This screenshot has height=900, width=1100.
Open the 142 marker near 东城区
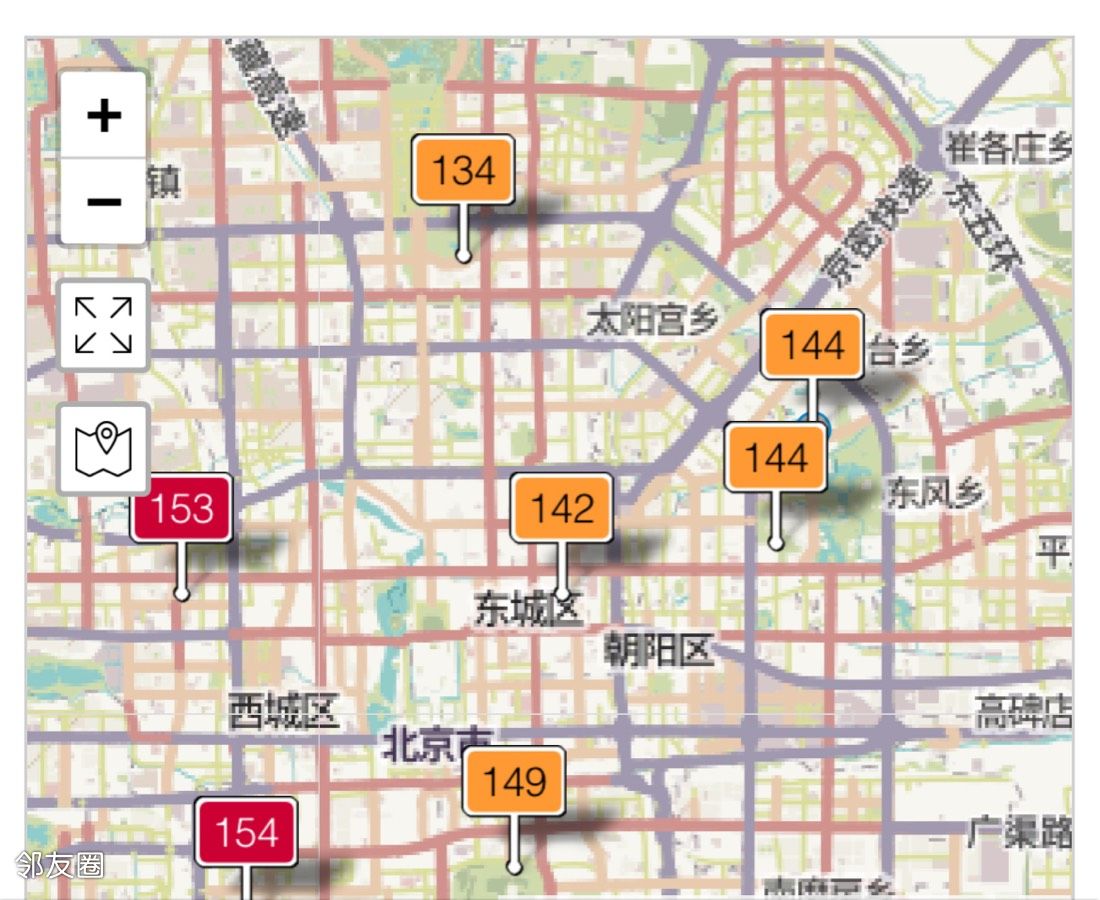(x=562, y=509)
